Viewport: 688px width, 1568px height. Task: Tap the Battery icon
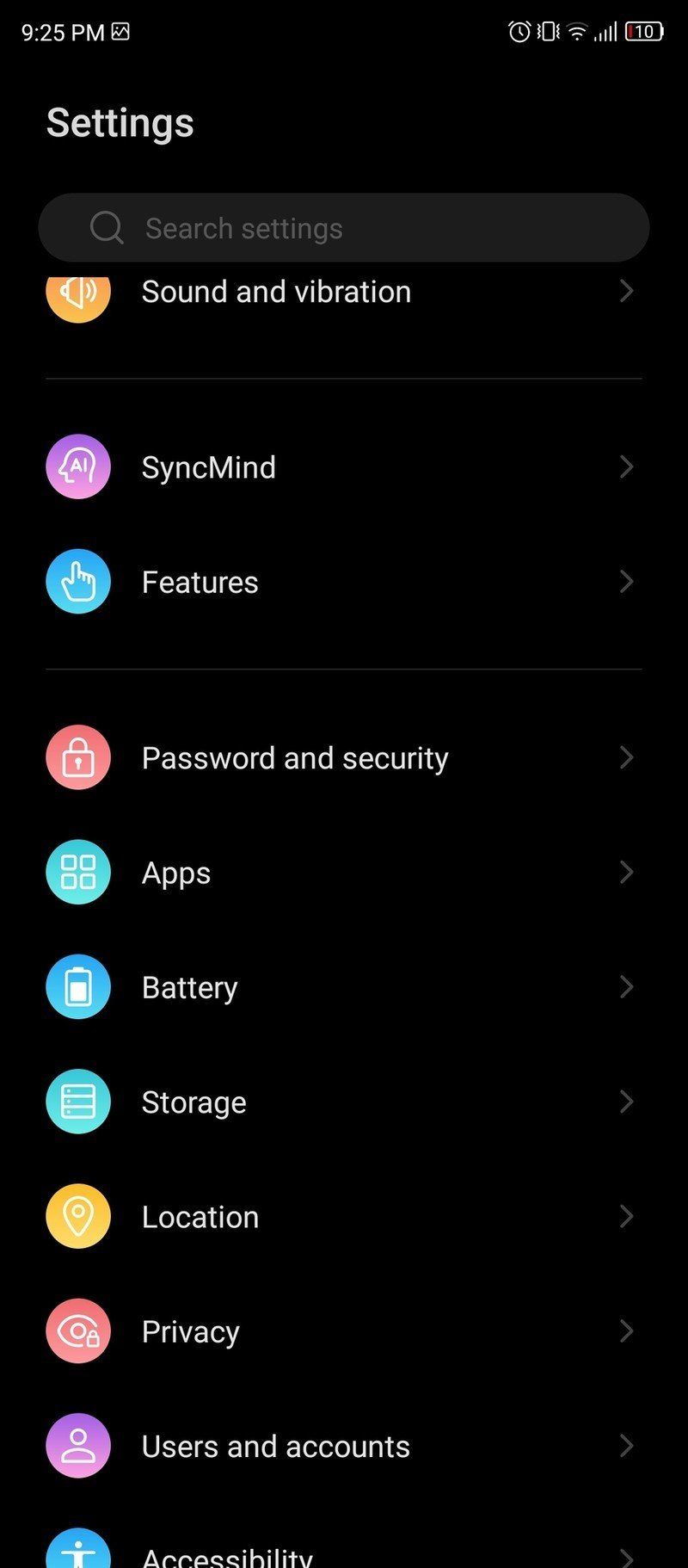[77, 987]
